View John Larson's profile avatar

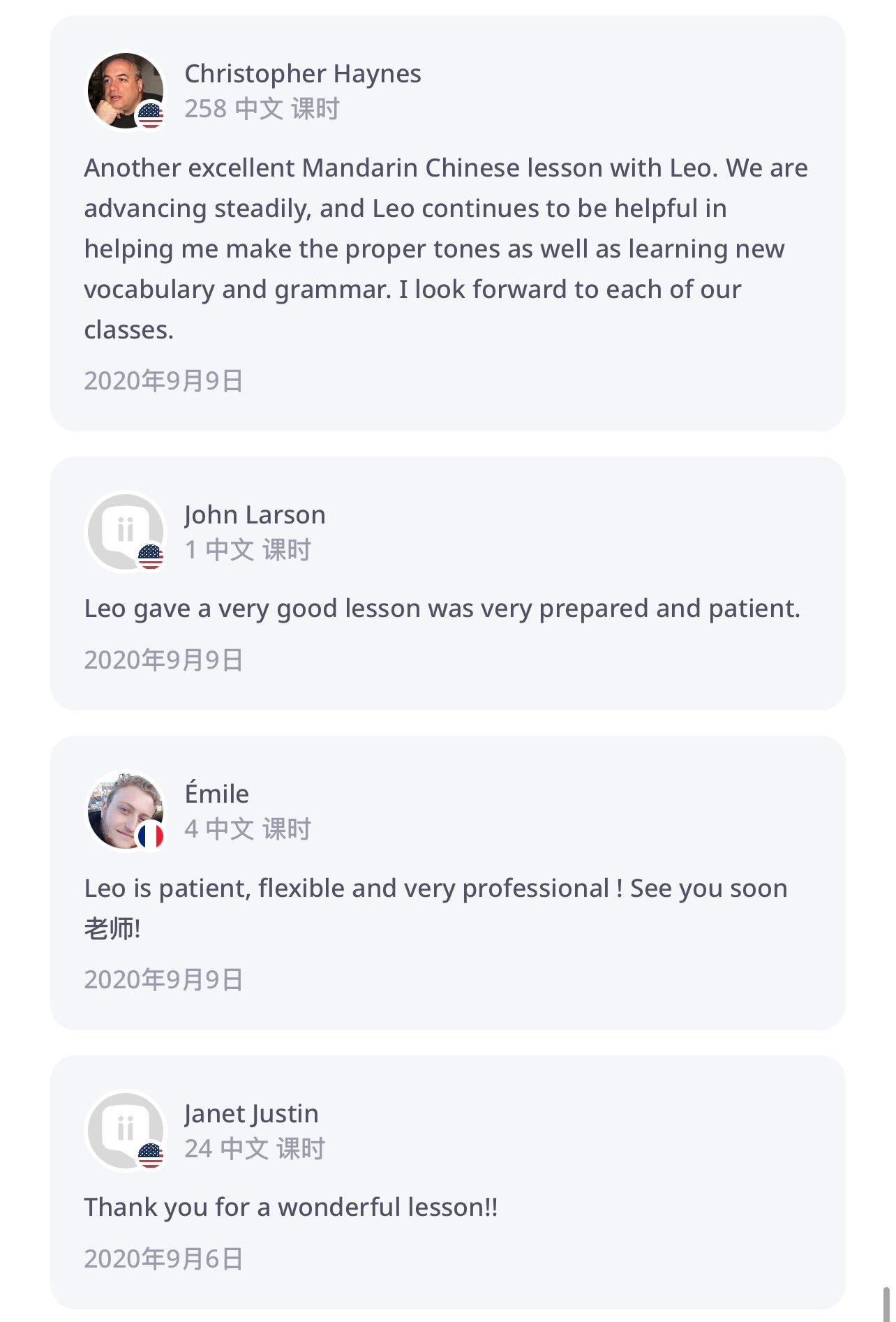[125, 531]
